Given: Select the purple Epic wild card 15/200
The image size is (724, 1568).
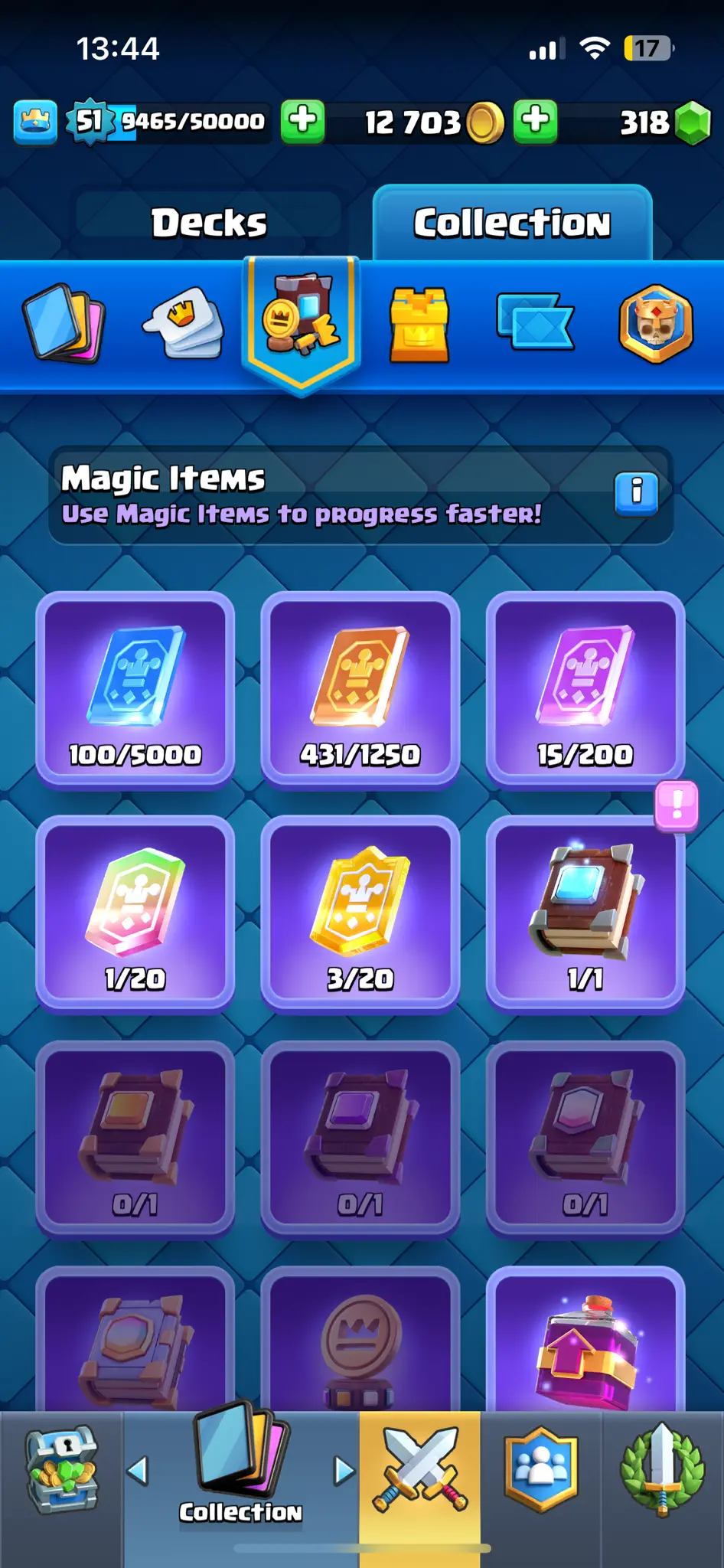Looking at the screenshot, I should (x=585, y=688).
